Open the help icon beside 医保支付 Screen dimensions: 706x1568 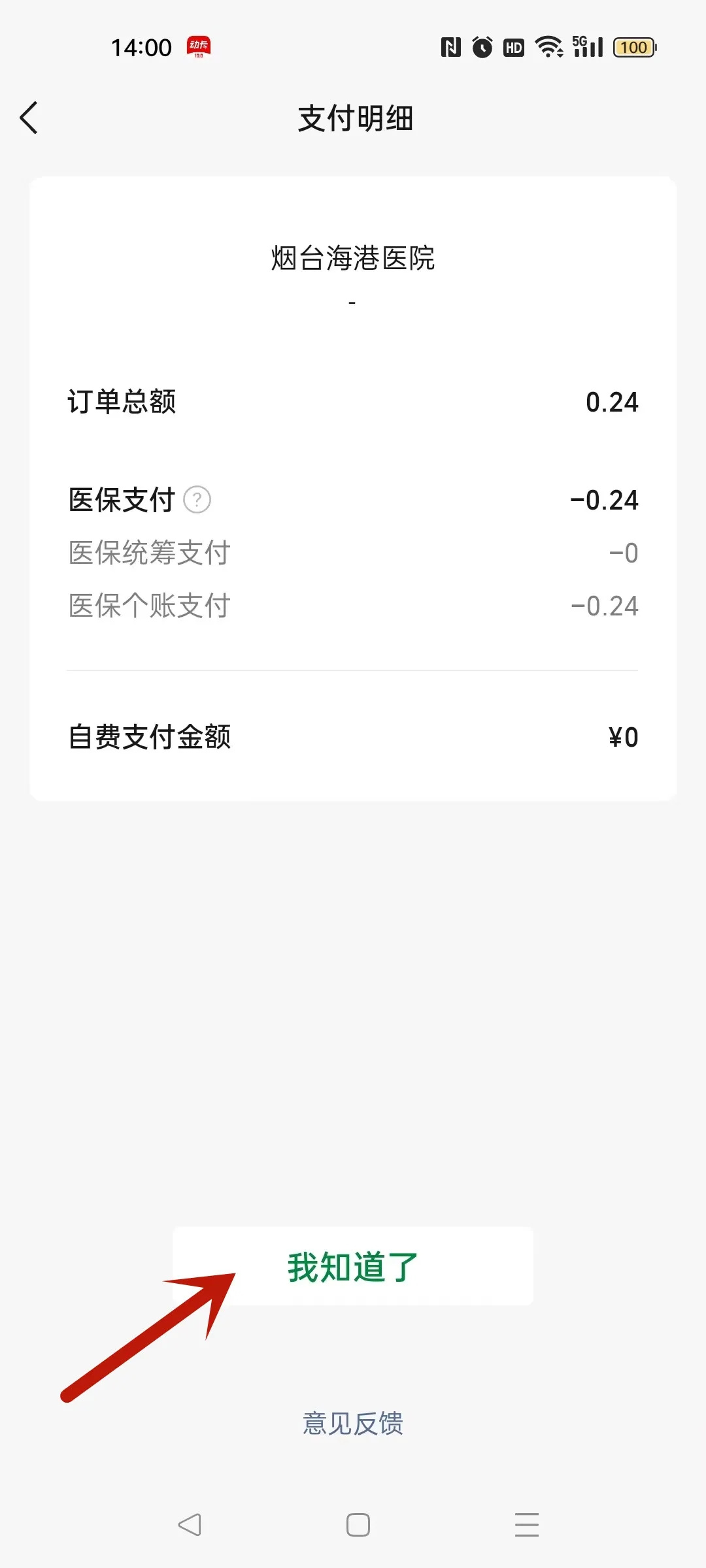(x=197, y=500)
